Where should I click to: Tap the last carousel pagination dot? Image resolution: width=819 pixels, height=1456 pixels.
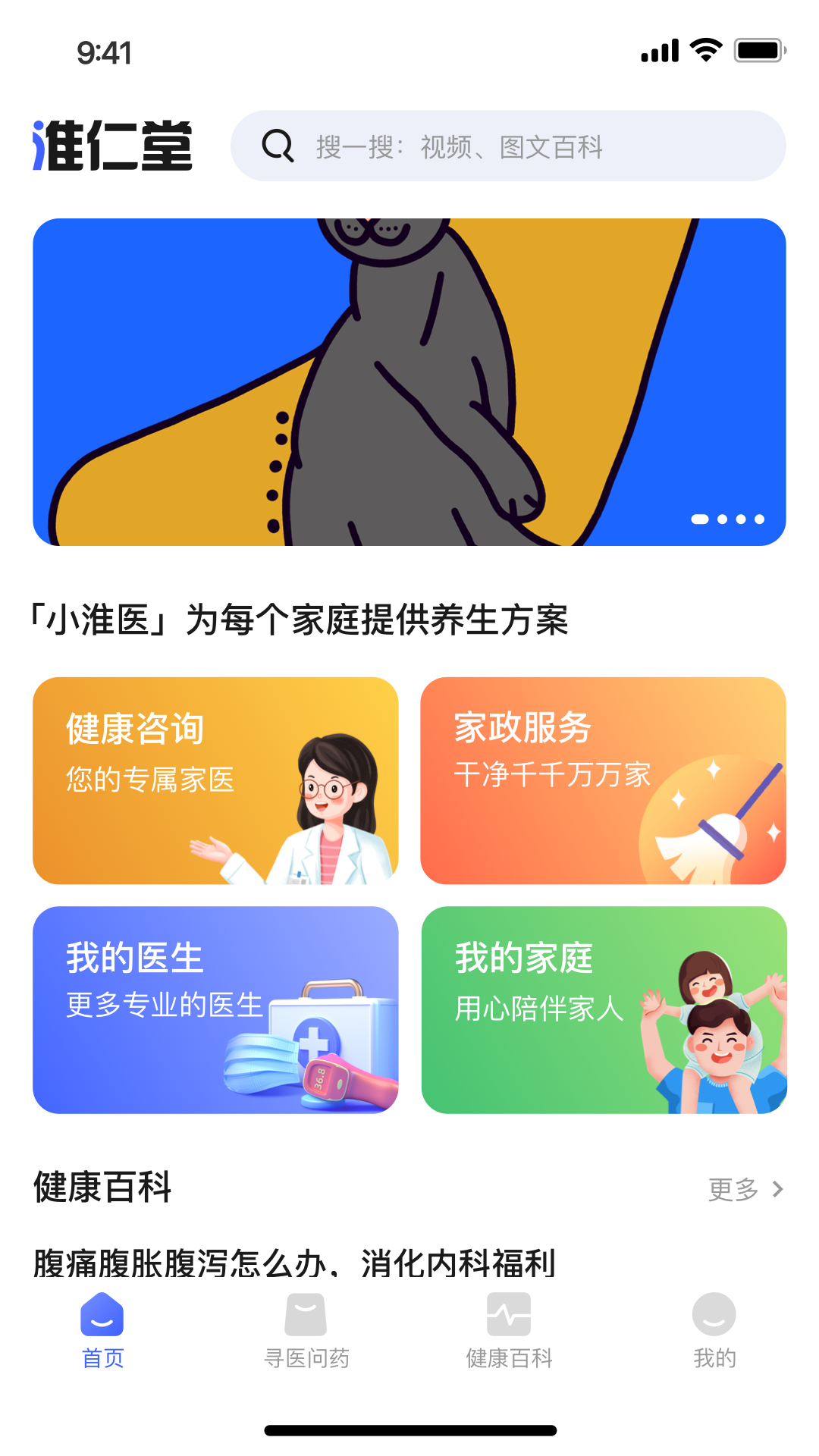pyautogui.click(x=758, y=519)
